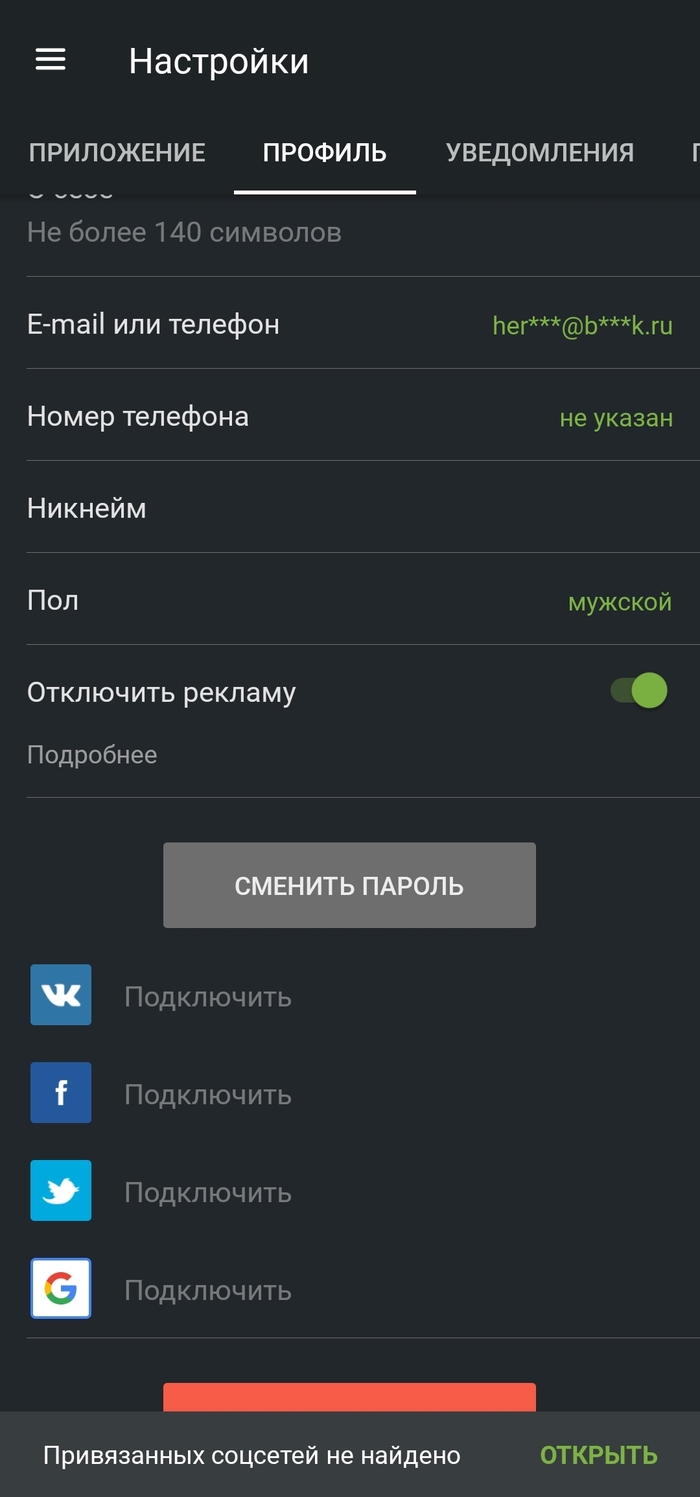Toggle the Отключить рекламу switch
This screenshot has height=1497, width=700.
click(x=640, y=691)
